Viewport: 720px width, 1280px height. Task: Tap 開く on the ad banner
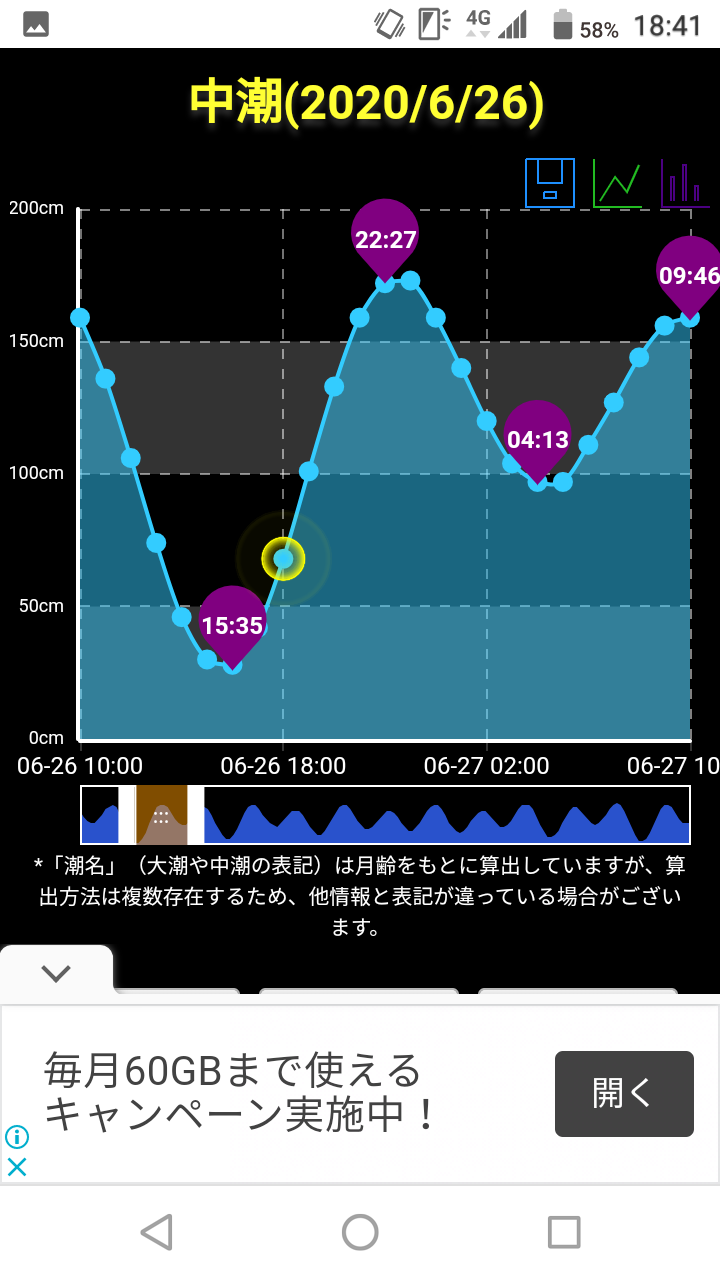coord(624,1094)
